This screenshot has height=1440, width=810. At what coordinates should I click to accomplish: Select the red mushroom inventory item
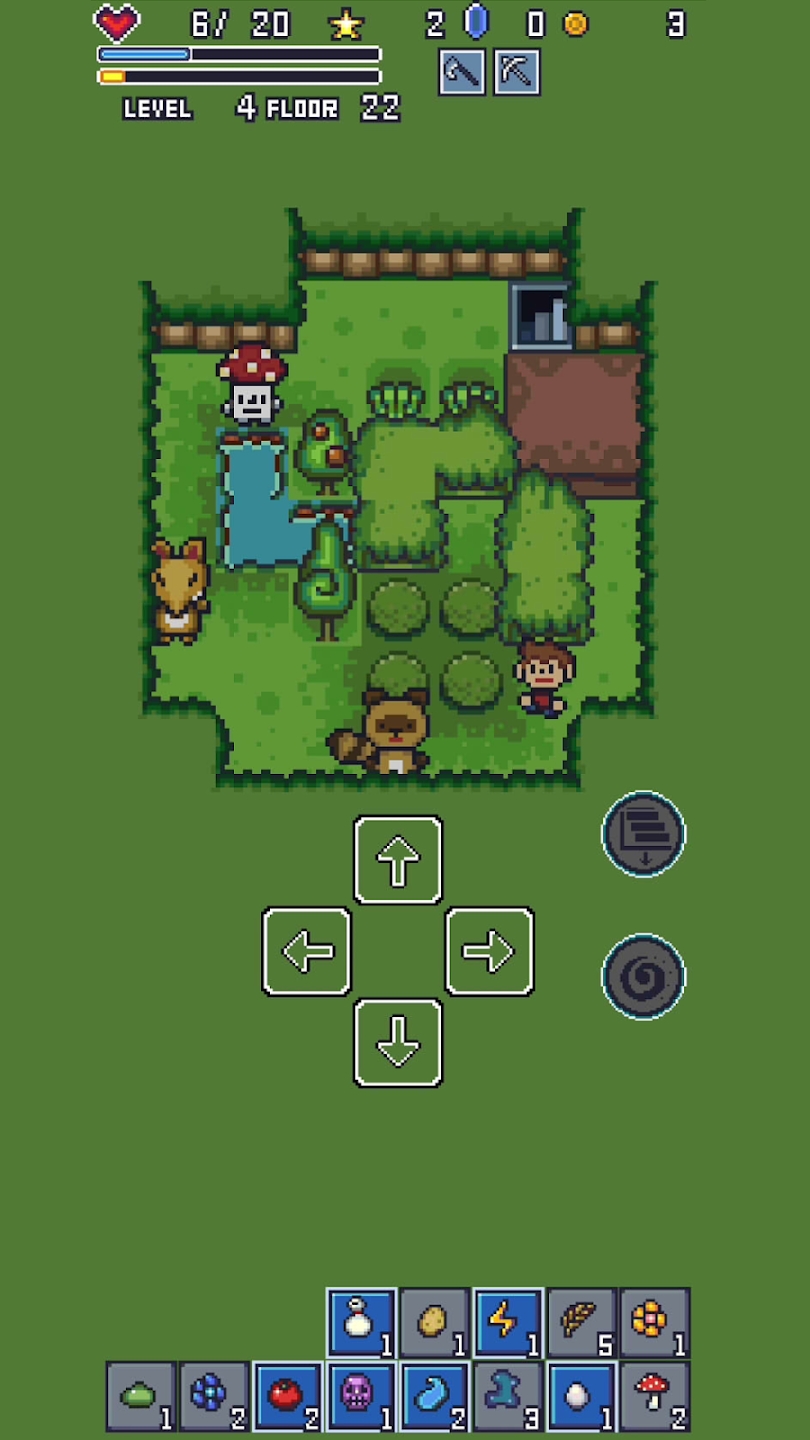point(654,1396)
